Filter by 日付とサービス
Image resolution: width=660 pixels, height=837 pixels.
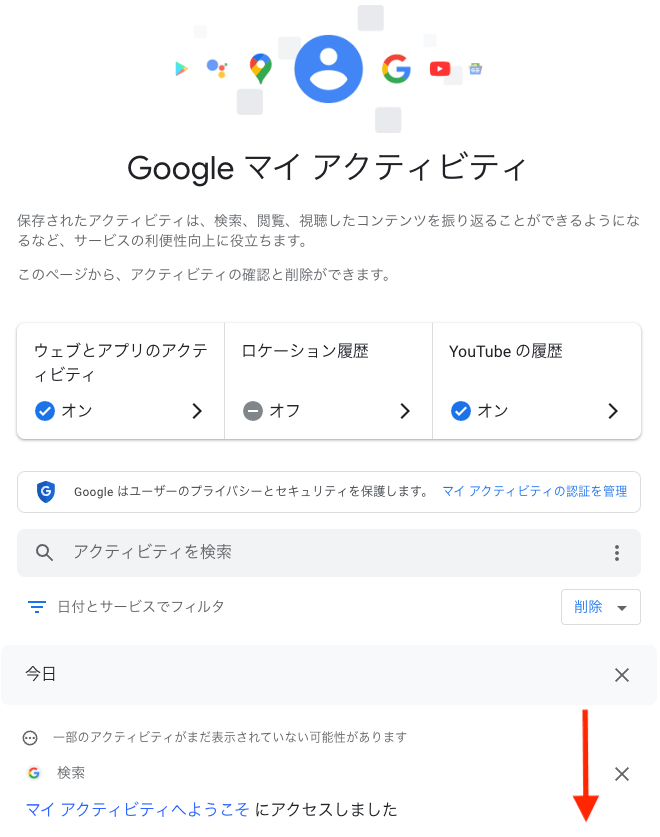[x=126, y=606]
